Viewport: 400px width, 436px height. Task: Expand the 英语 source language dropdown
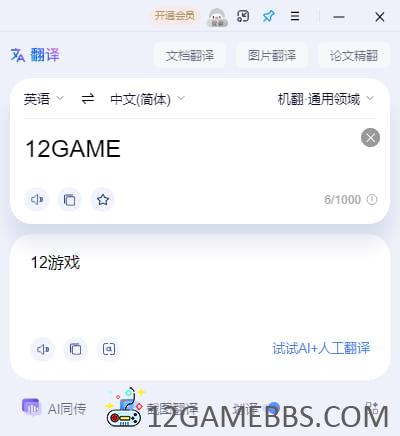(43, 99)
